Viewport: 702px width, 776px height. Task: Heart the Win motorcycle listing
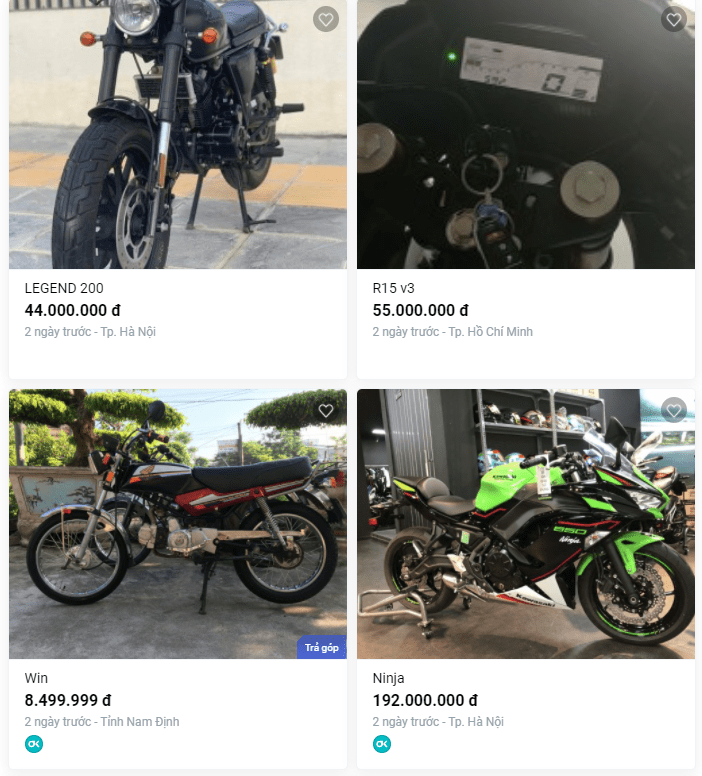pyautogui.click(x=325, y=410)
